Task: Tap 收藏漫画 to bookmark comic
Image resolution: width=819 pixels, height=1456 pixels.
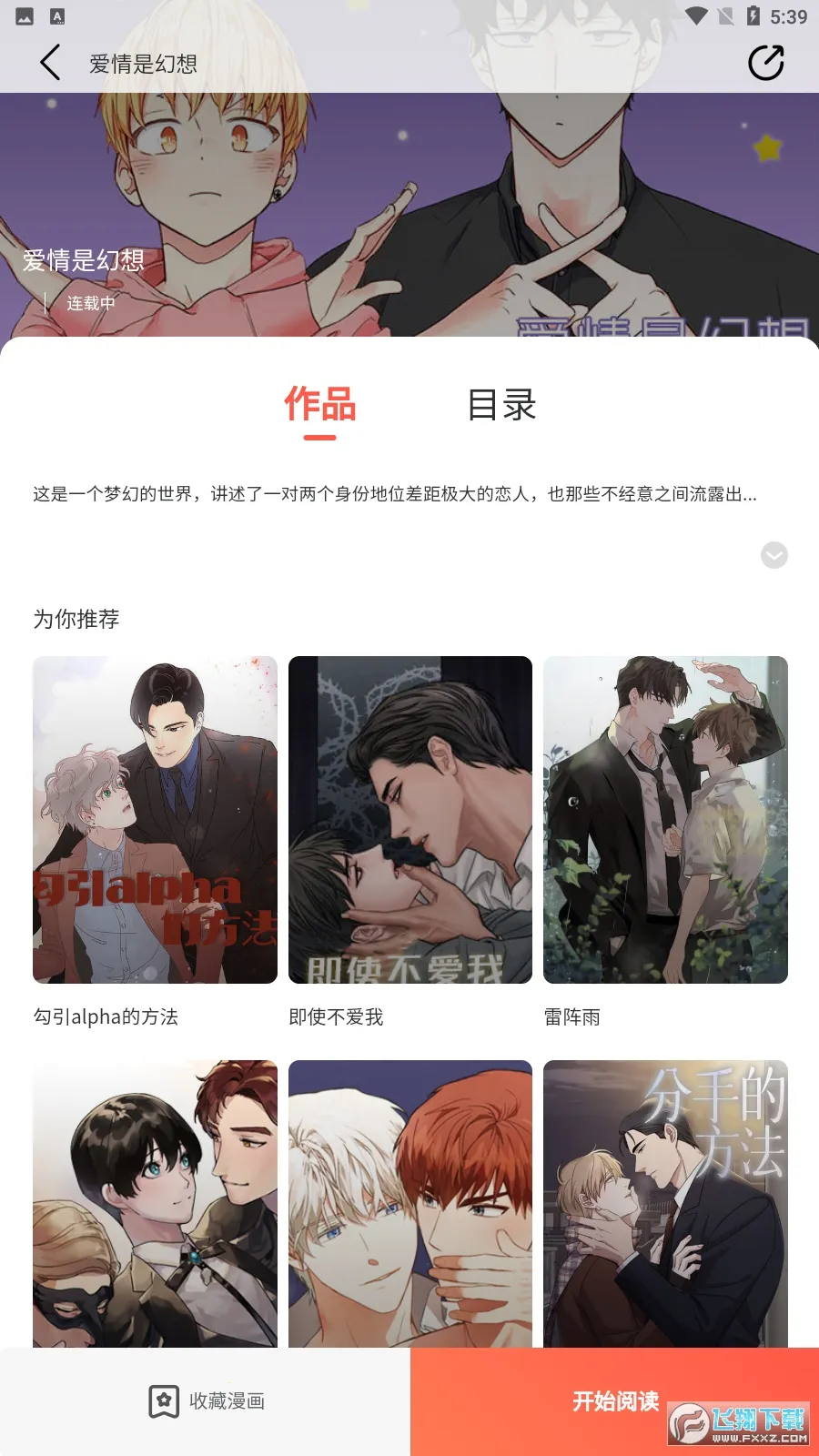Action: [207, 1401]
